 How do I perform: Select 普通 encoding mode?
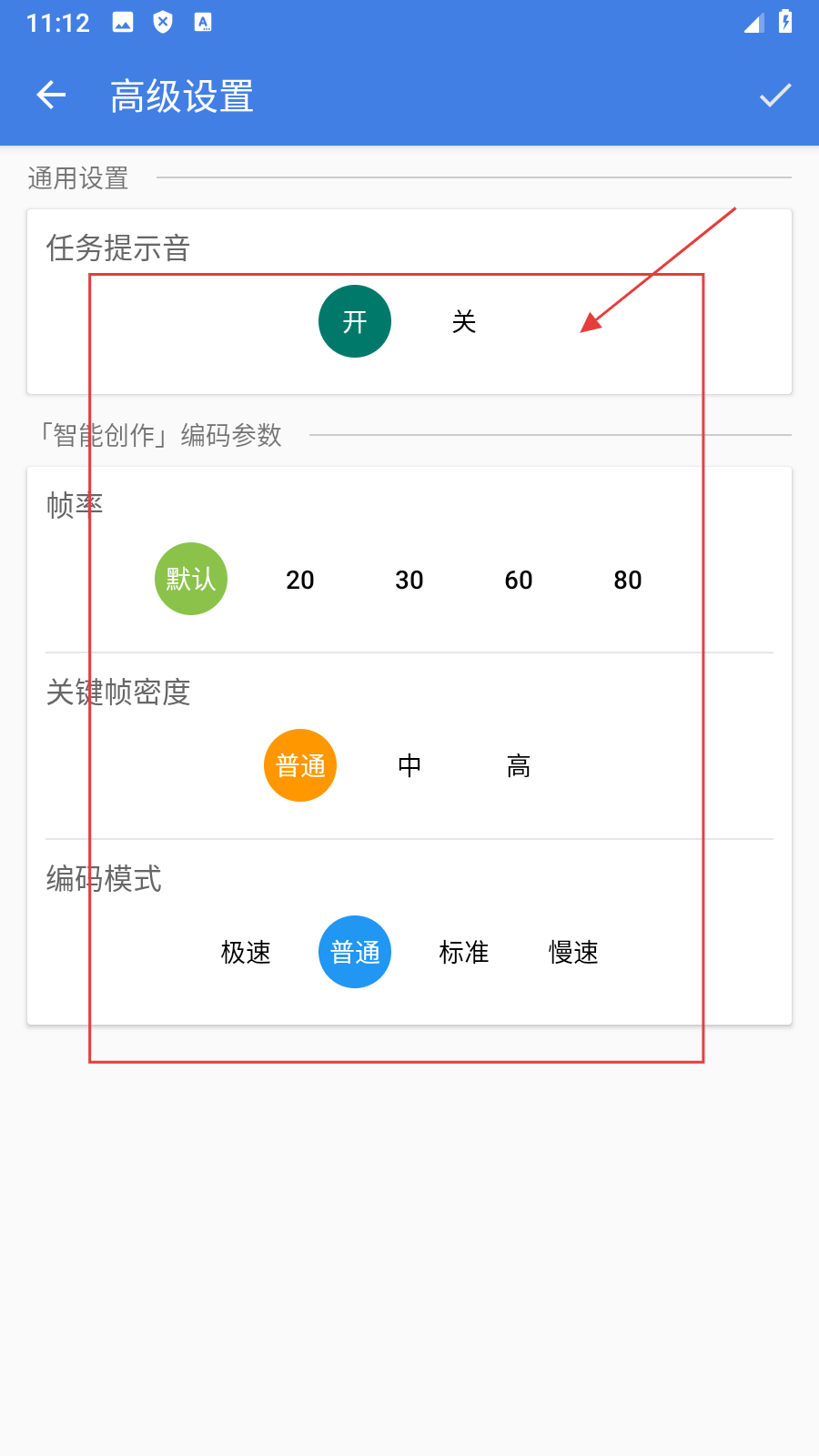click(x=355, y=952)
